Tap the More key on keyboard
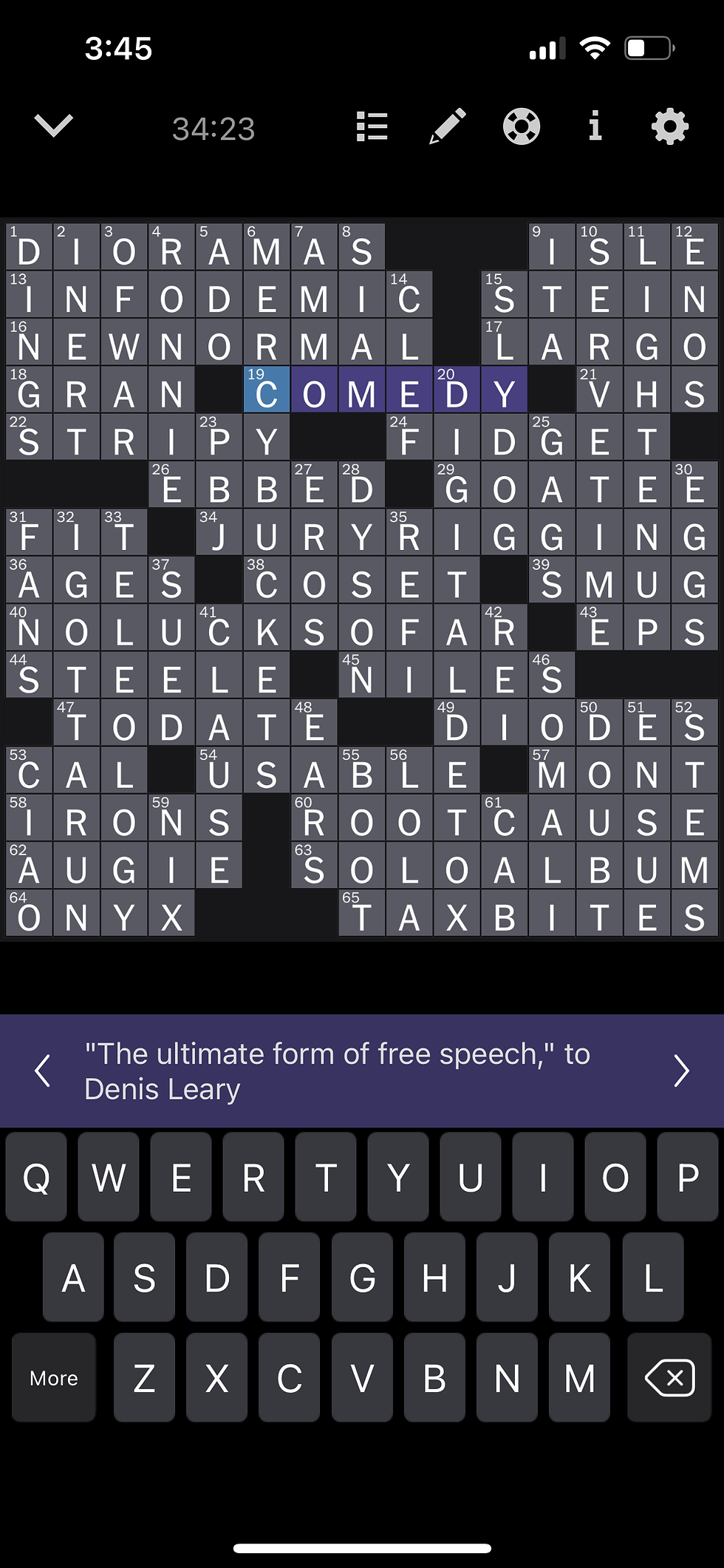The image size is (724, 1568). tap(54, 1377)
